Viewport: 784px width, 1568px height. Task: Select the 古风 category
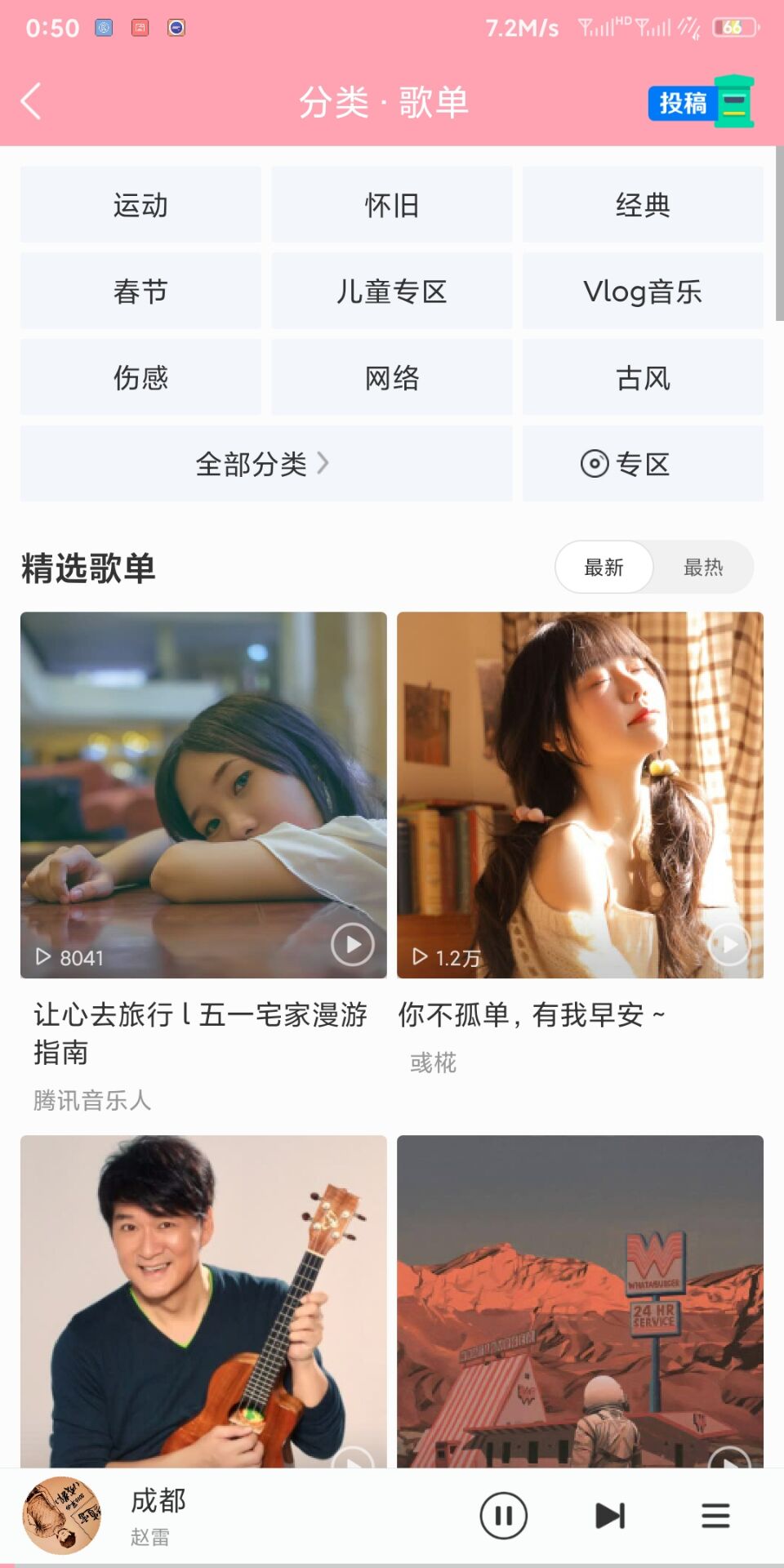point(643,378)
